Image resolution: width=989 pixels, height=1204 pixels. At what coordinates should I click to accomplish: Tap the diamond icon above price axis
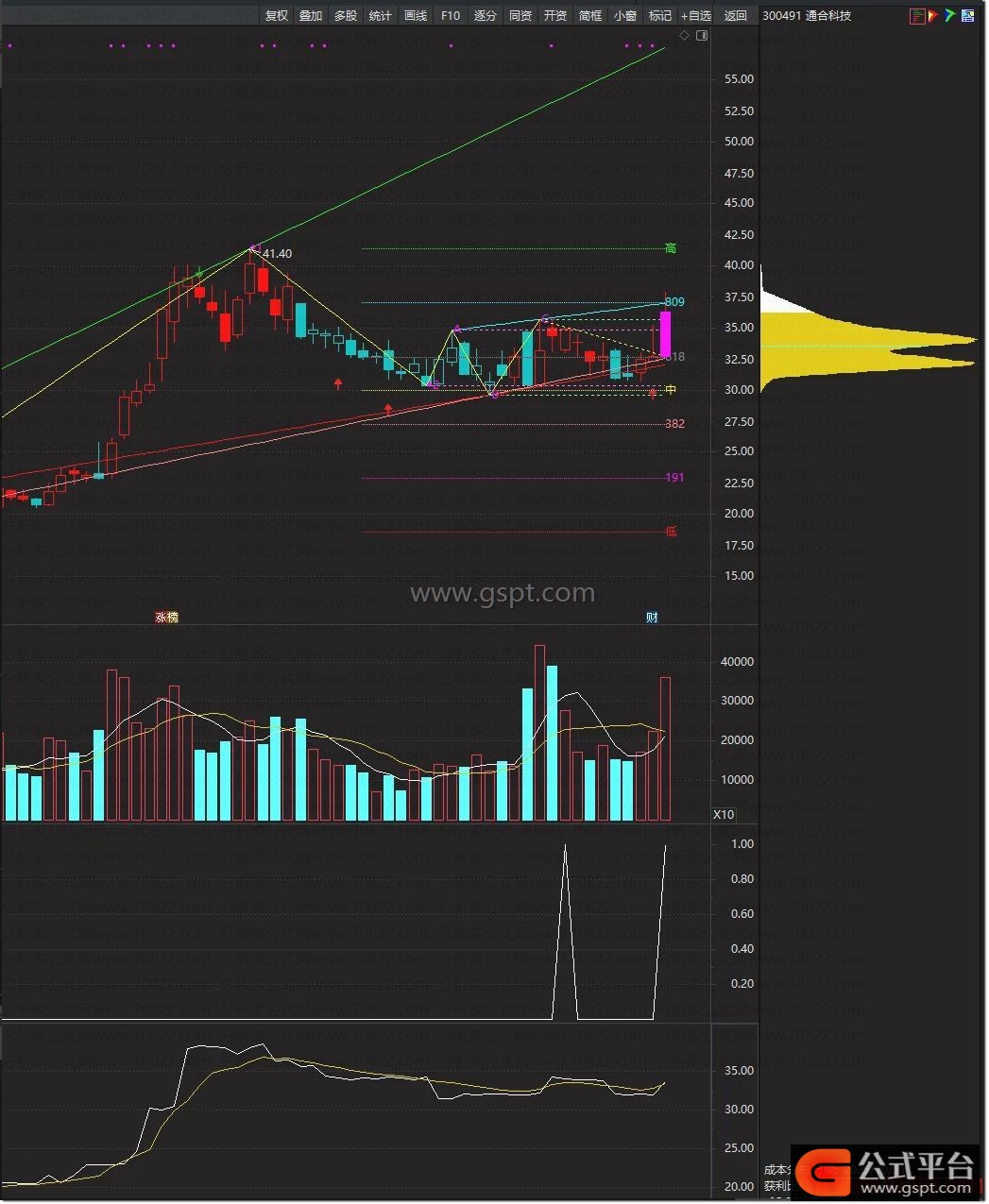click(685, 36)
